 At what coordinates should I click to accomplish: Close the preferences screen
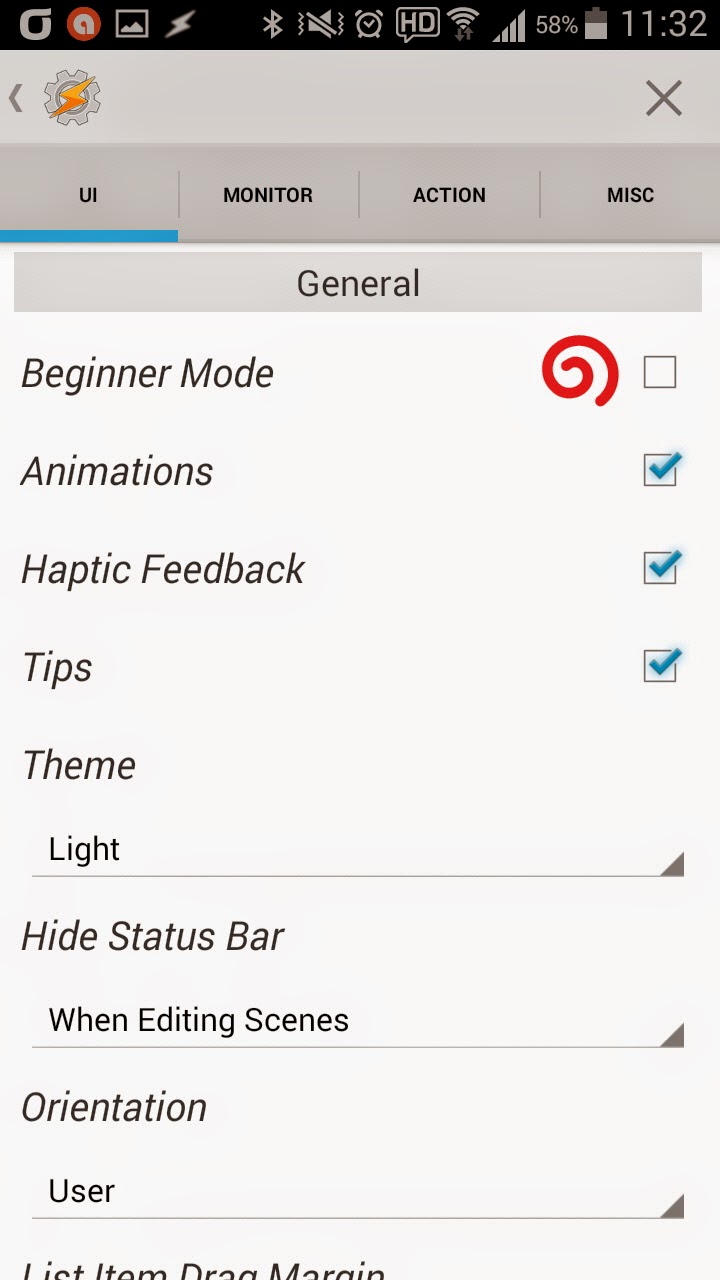click(x=663, y=99)
